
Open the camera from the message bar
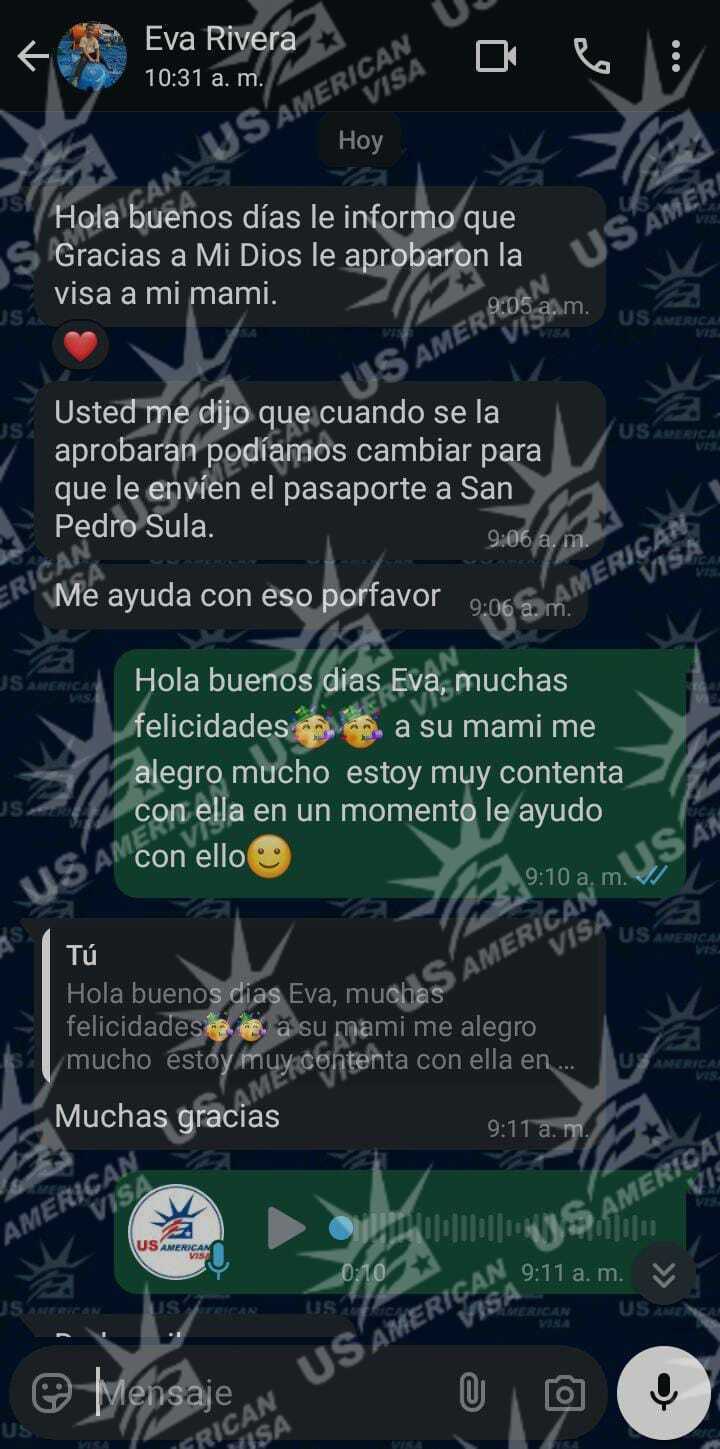coord(565,1392)
